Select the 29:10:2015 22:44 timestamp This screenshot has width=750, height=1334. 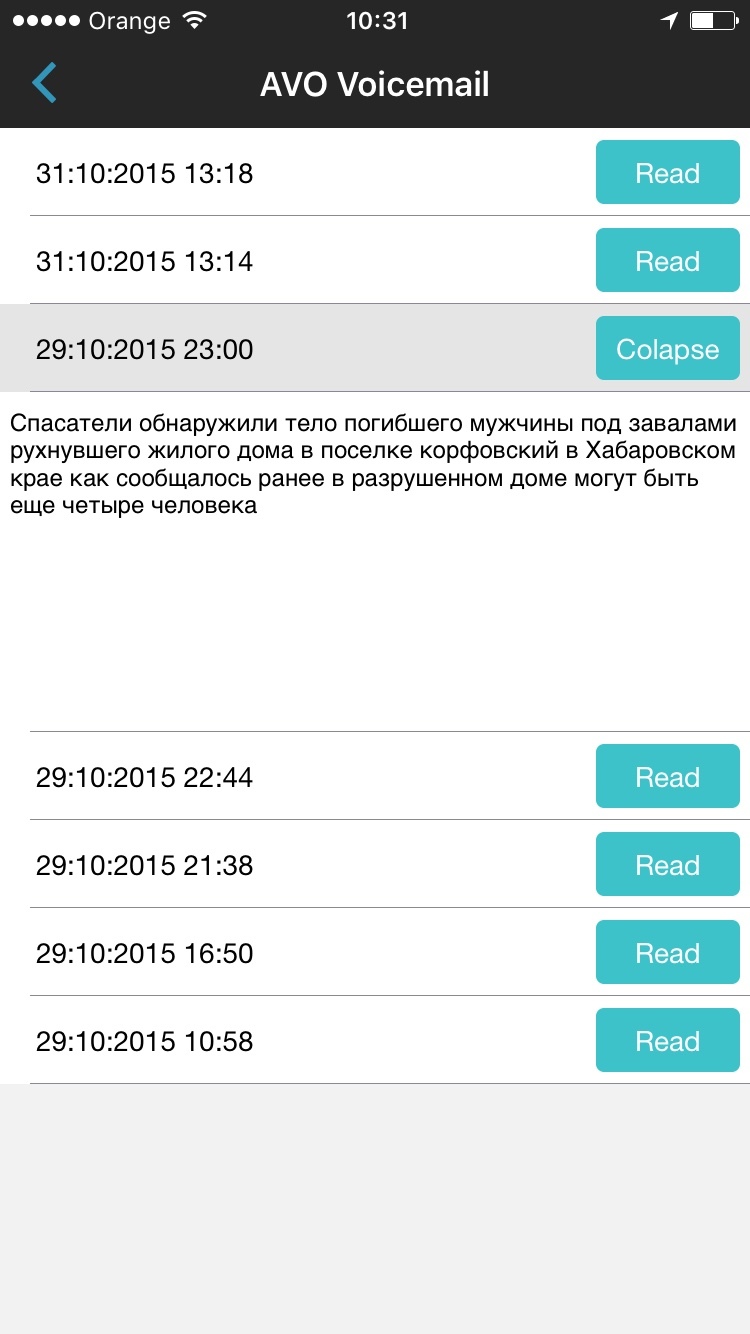(144, 776)
